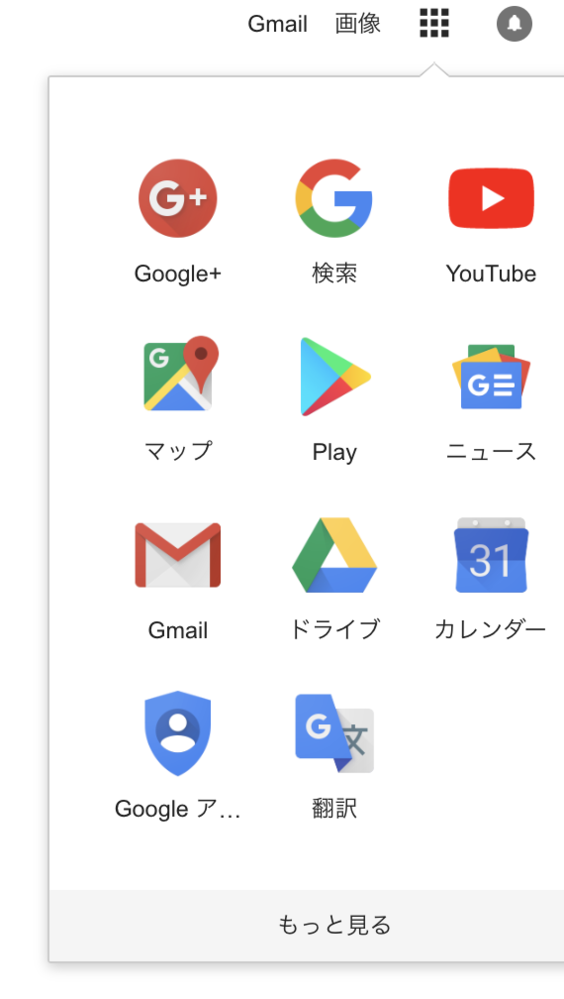Open YouTube from the apps panel
The image size is (564, 999).
pos(491,222)
